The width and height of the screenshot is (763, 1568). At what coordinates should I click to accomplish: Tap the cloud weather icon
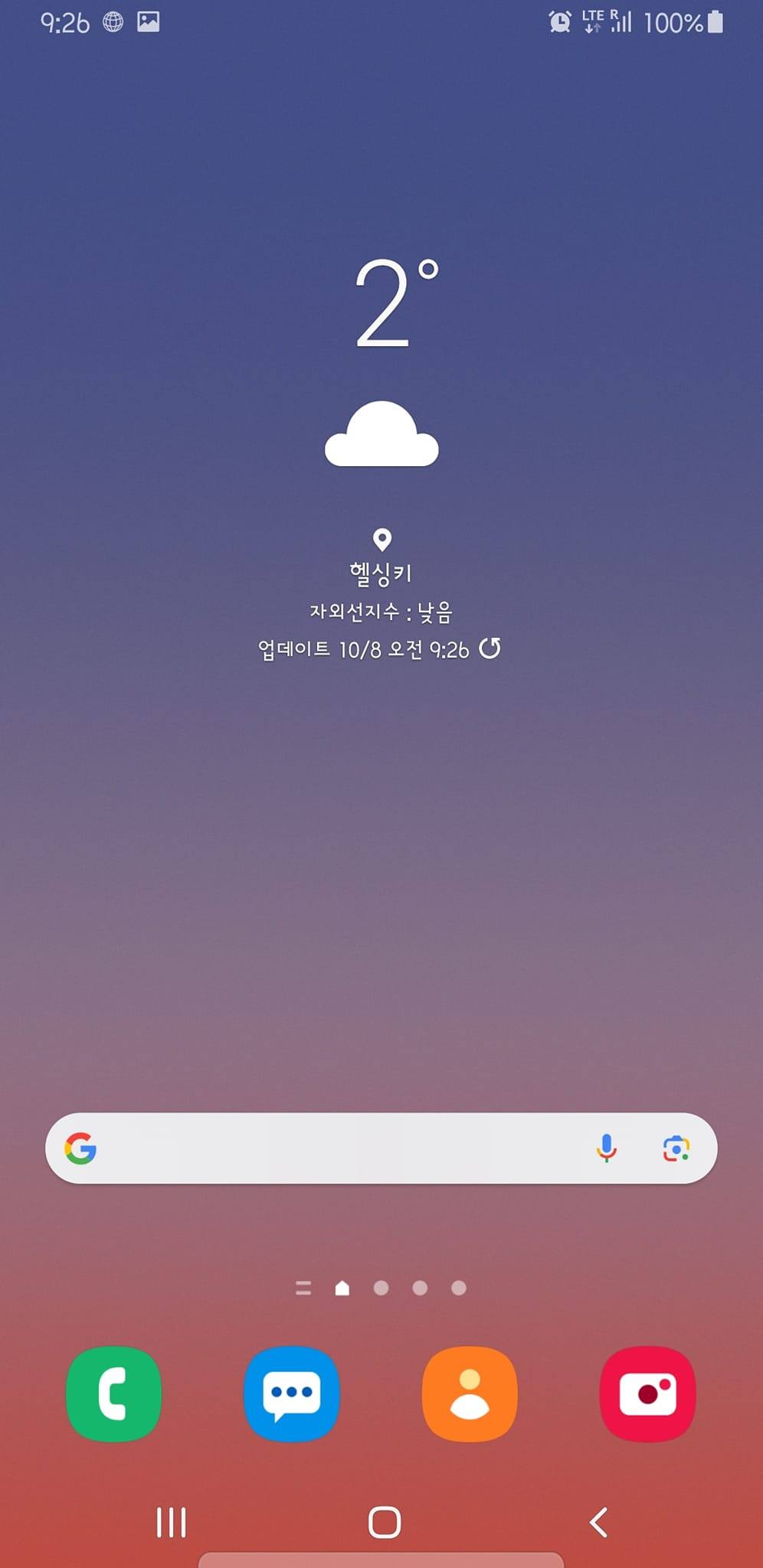(x=381, y=433)
